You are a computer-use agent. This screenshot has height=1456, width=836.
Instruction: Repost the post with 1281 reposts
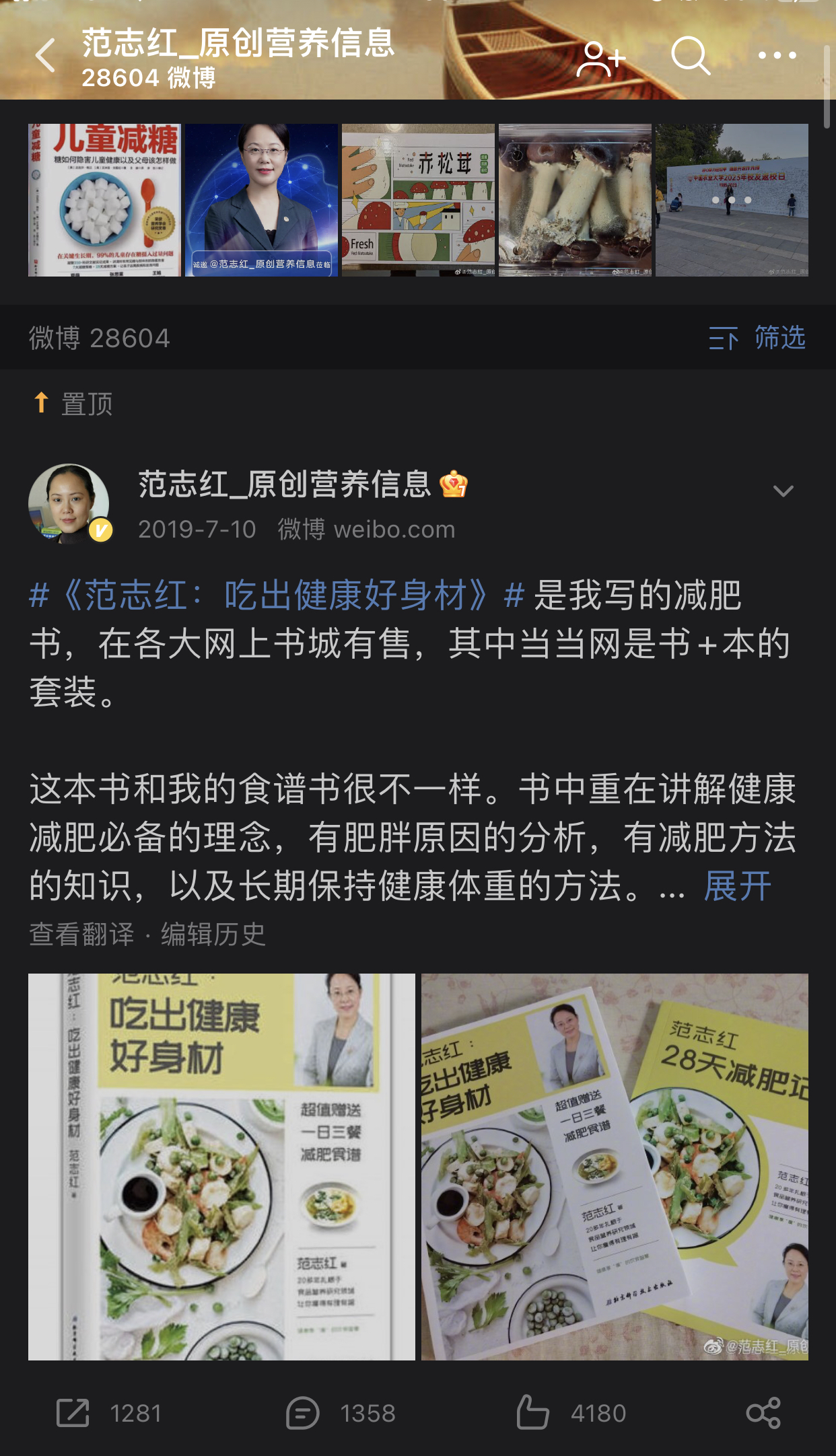109,1413
